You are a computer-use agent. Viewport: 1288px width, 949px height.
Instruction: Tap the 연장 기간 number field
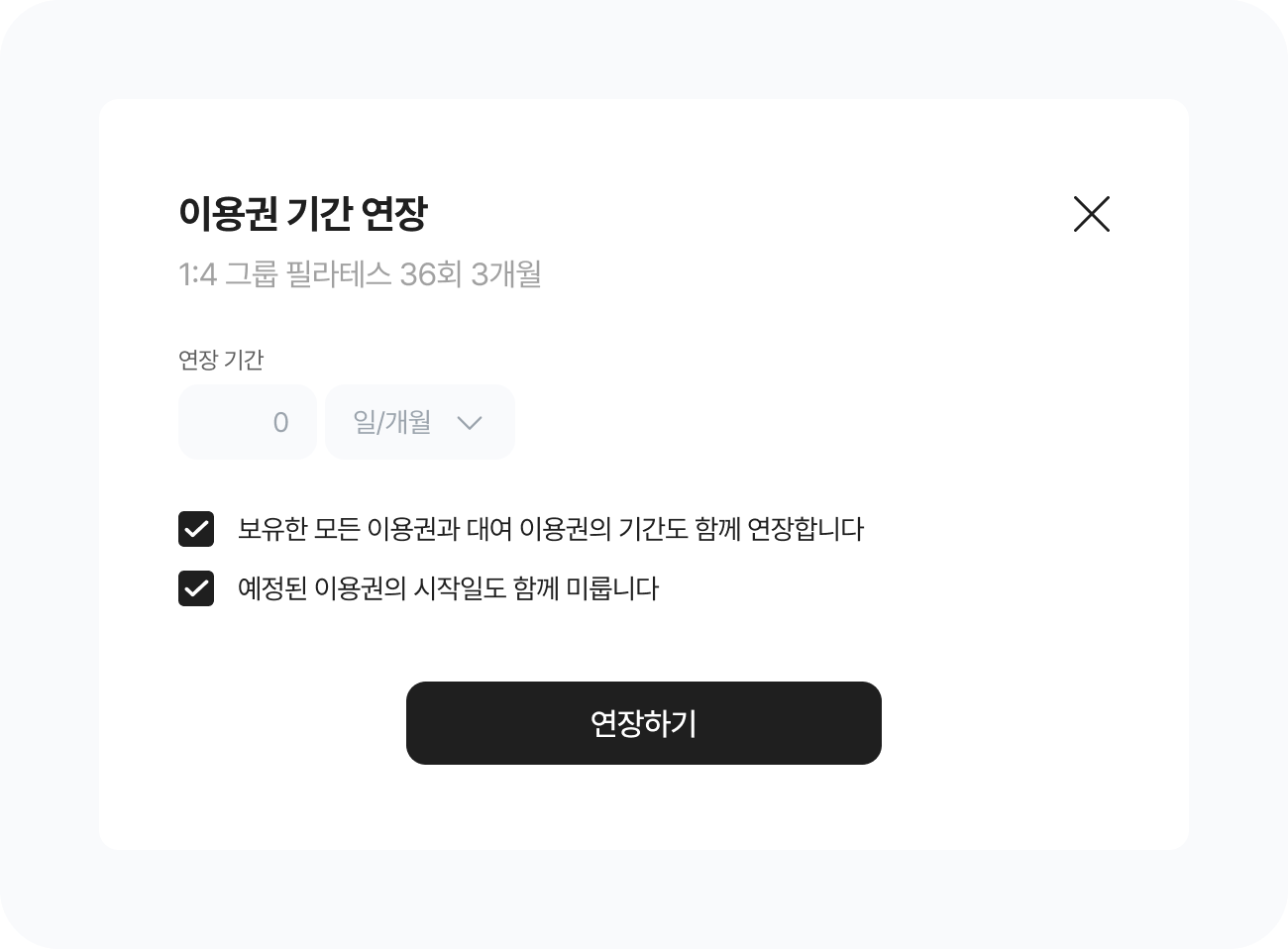[248, 422]
